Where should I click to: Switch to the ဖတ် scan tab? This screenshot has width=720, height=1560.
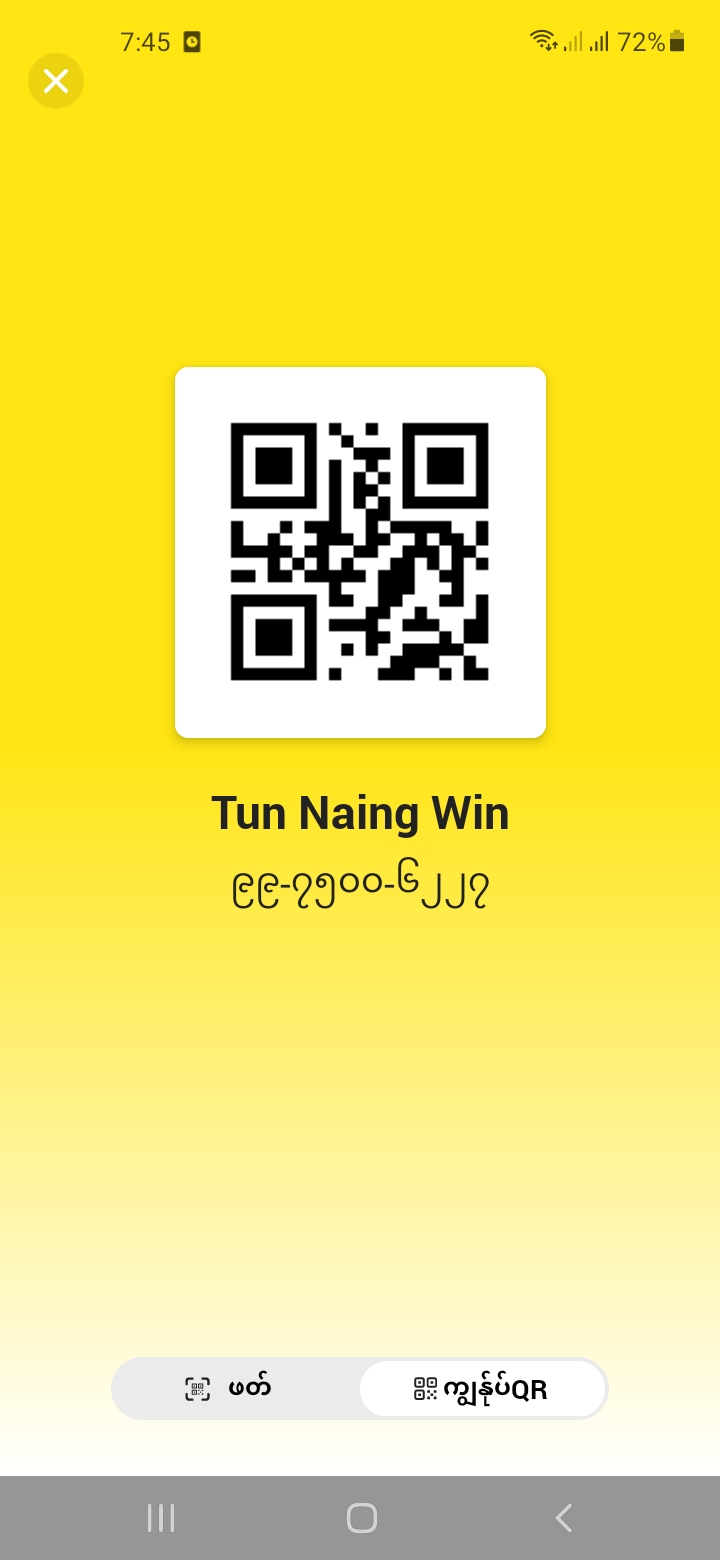pos(235,1388)
